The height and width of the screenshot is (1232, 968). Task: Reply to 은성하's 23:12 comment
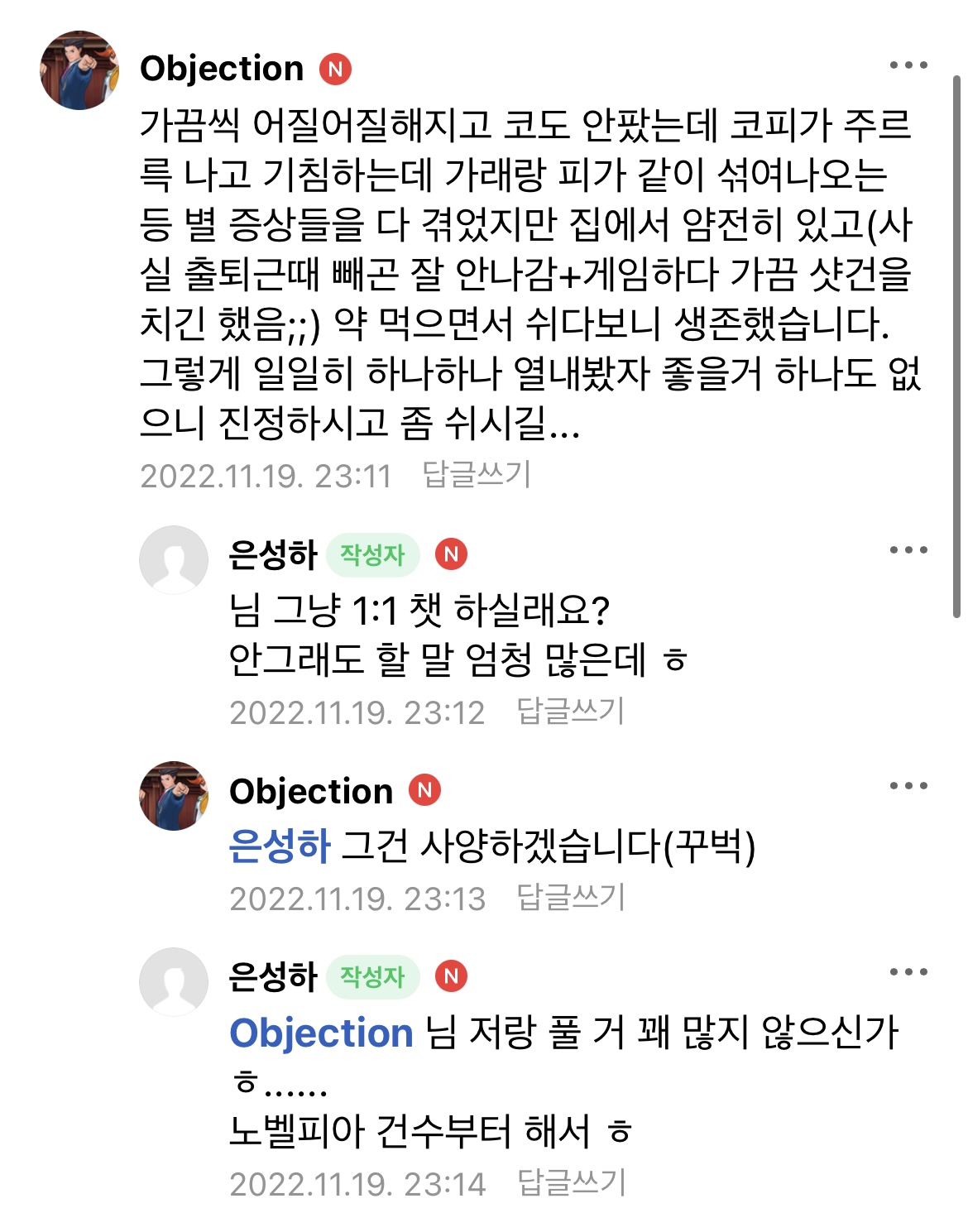tap(570, 712)
